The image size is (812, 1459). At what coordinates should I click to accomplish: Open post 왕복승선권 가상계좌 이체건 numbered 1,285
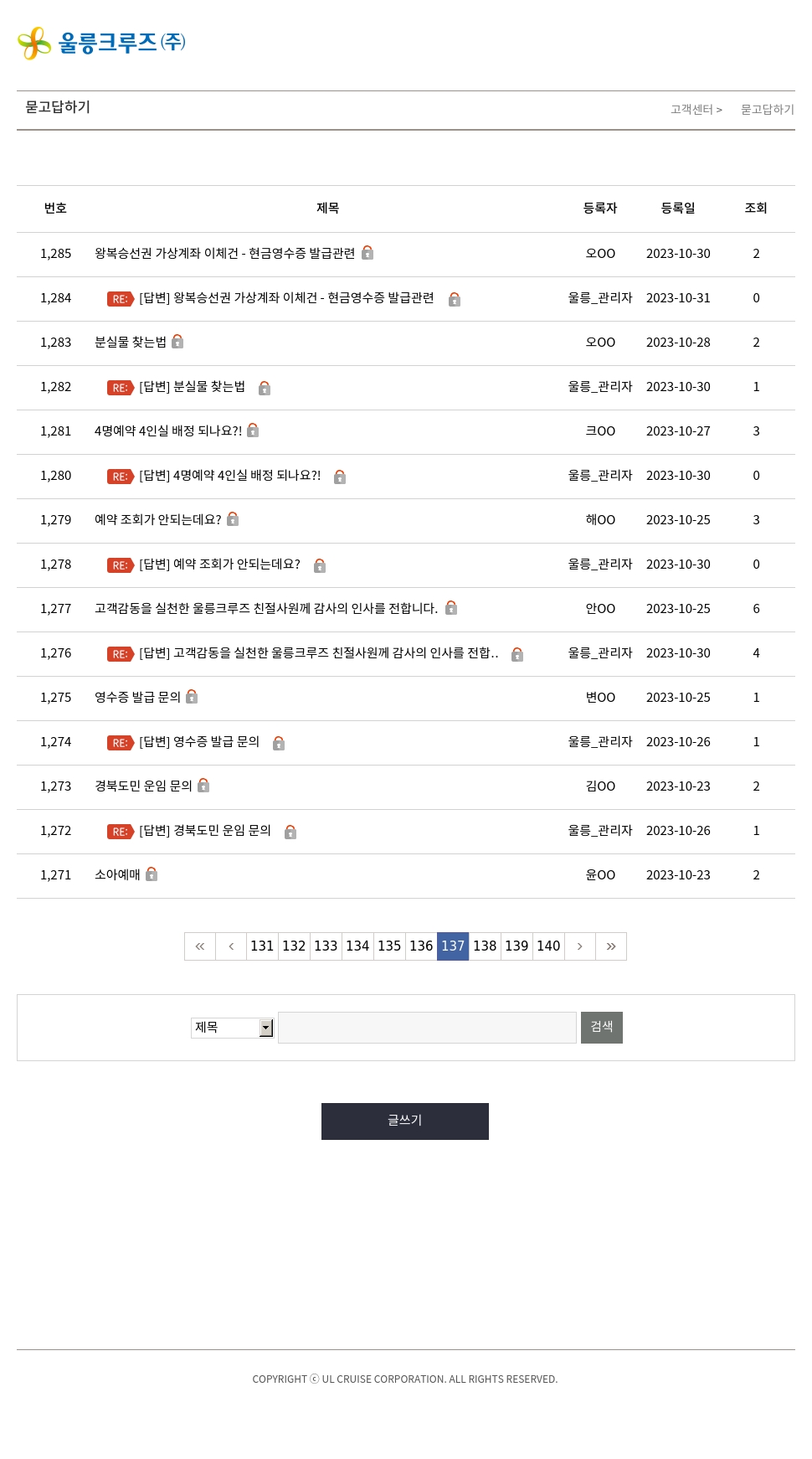click(x=224, y=253)
